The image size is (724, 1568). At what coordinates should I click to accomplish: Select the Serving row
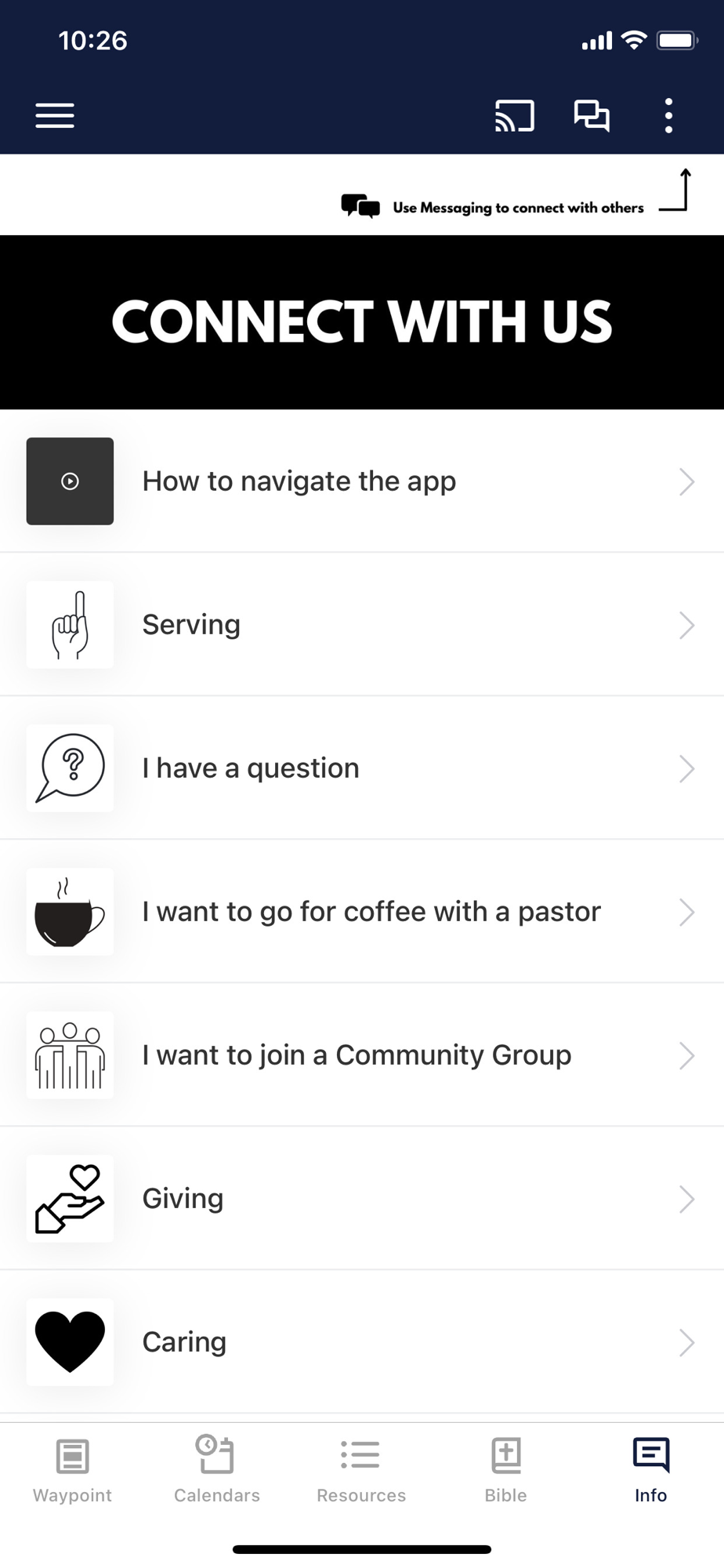[x=362, y=625]
